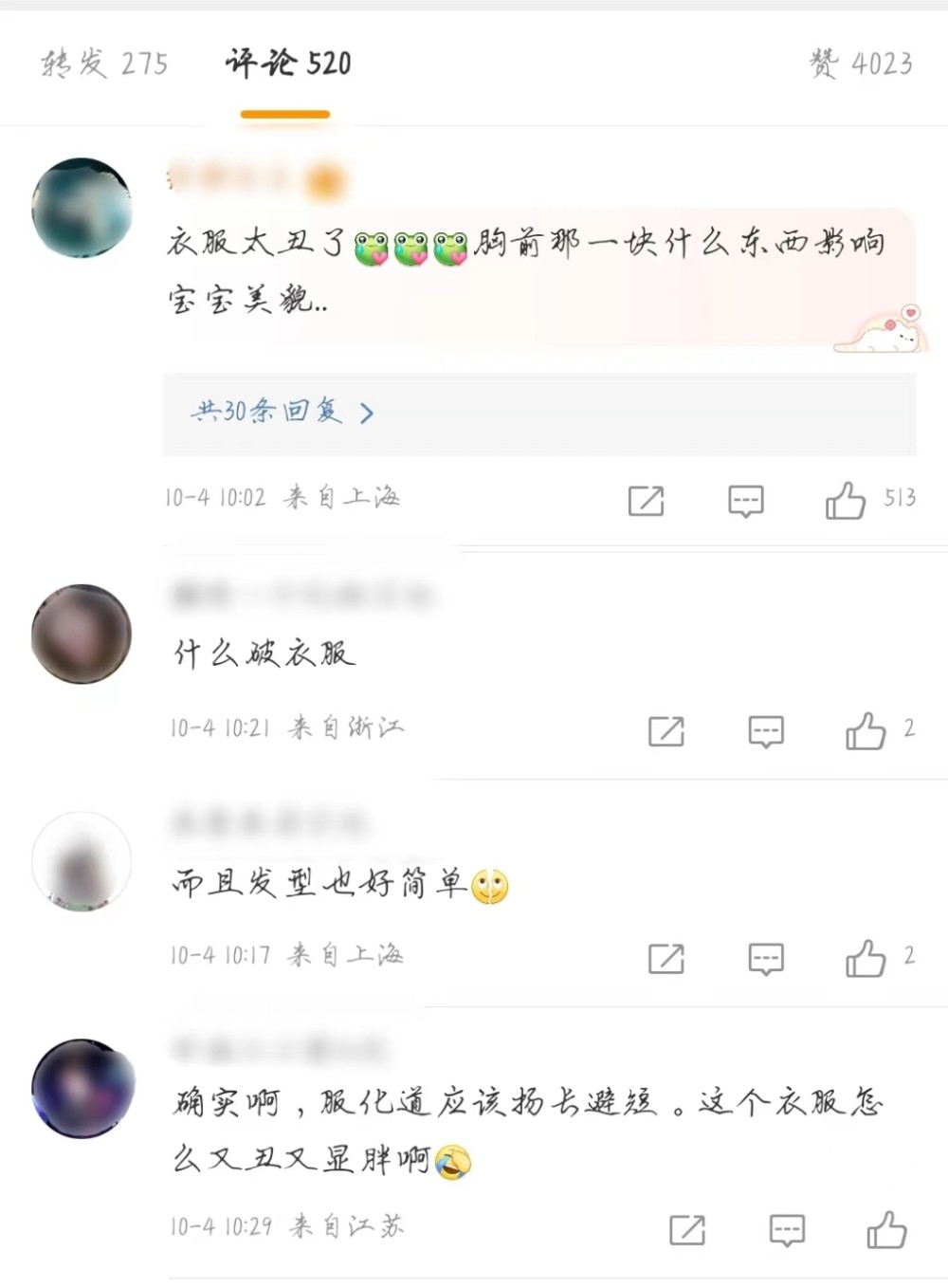Select the 评论 520 tab
Viewport: 948px width, 1288px height.
[287, 64]
